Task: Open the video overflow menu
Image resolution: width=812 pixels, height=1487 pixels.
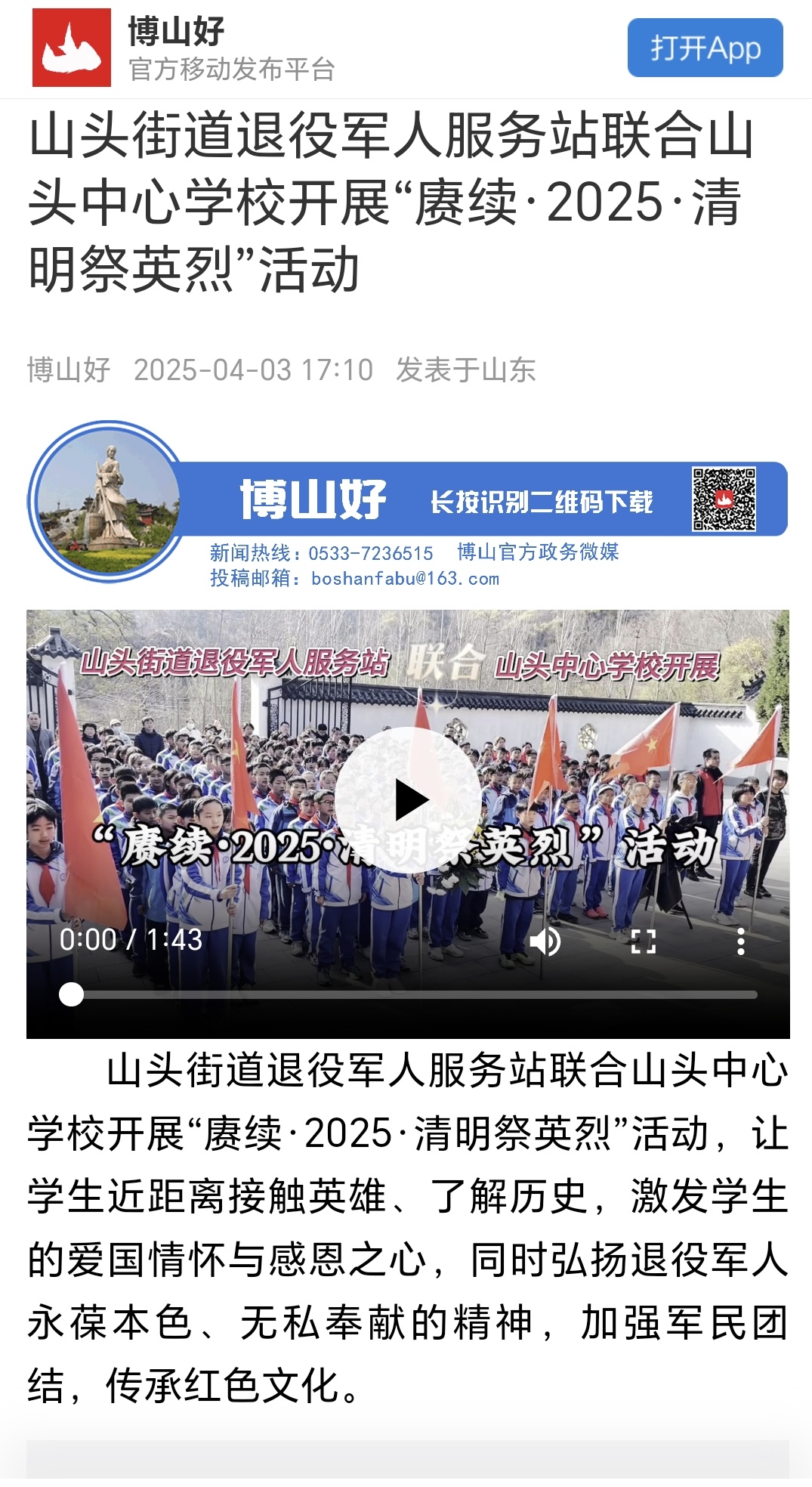Action: [740, 941]
